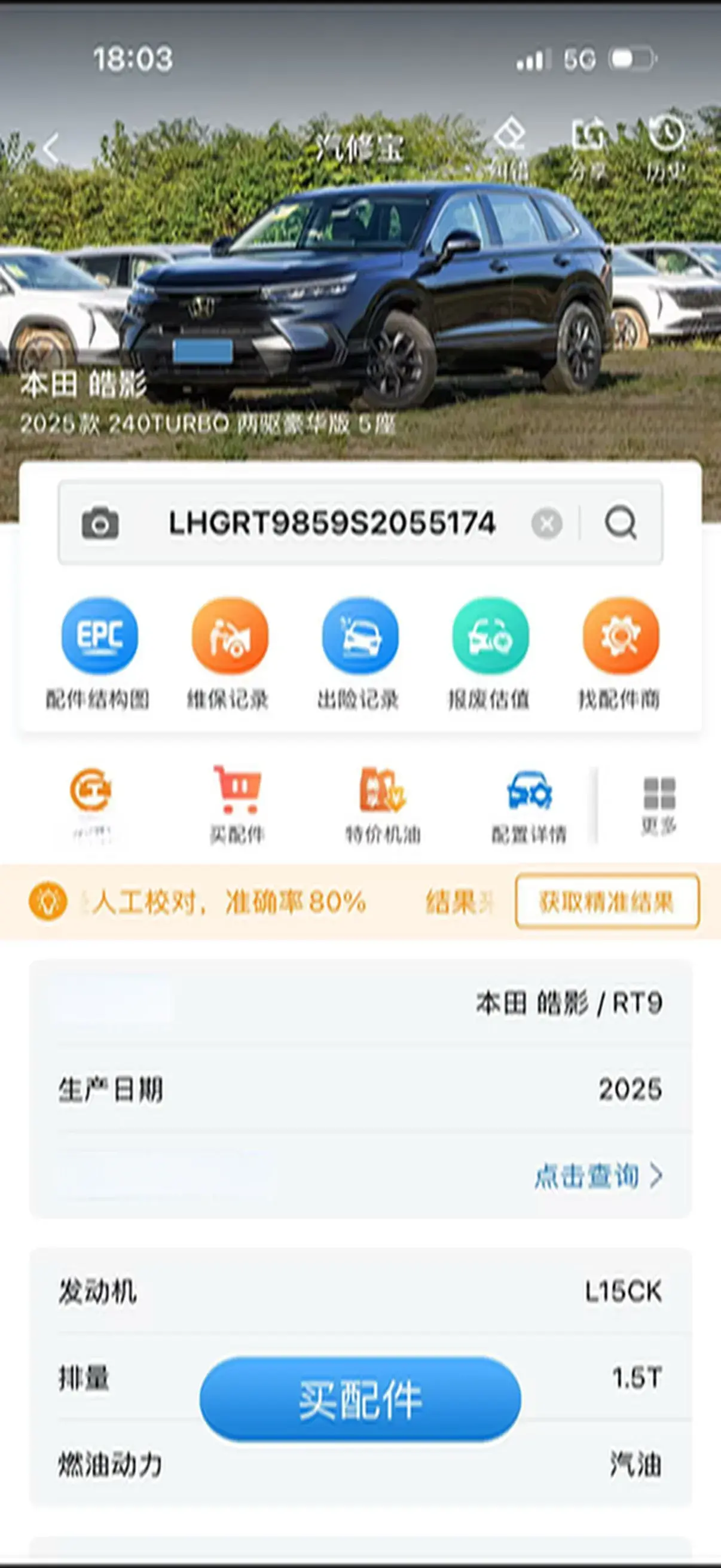
Task: Scan a VIN with the camera icon
Action: (x=100, y=523)
